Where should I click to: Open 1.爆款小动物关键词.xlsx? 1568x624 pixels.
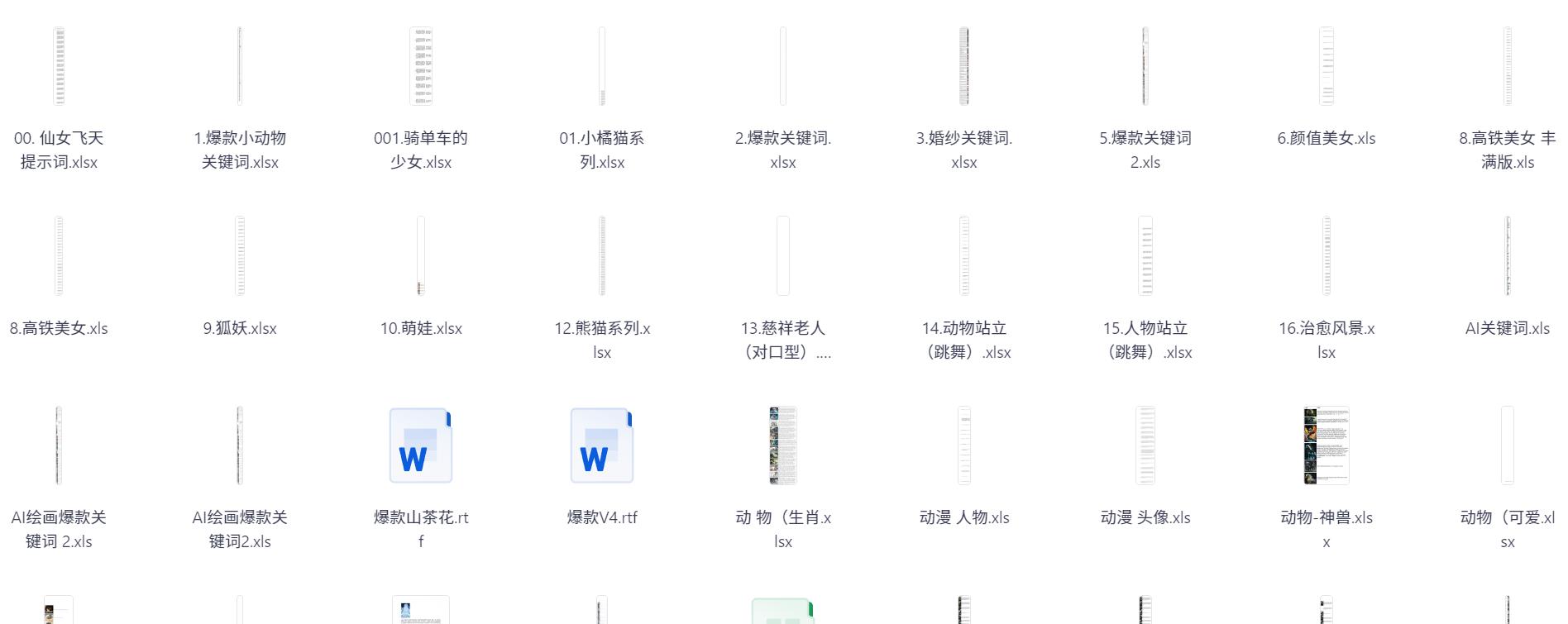240,66
